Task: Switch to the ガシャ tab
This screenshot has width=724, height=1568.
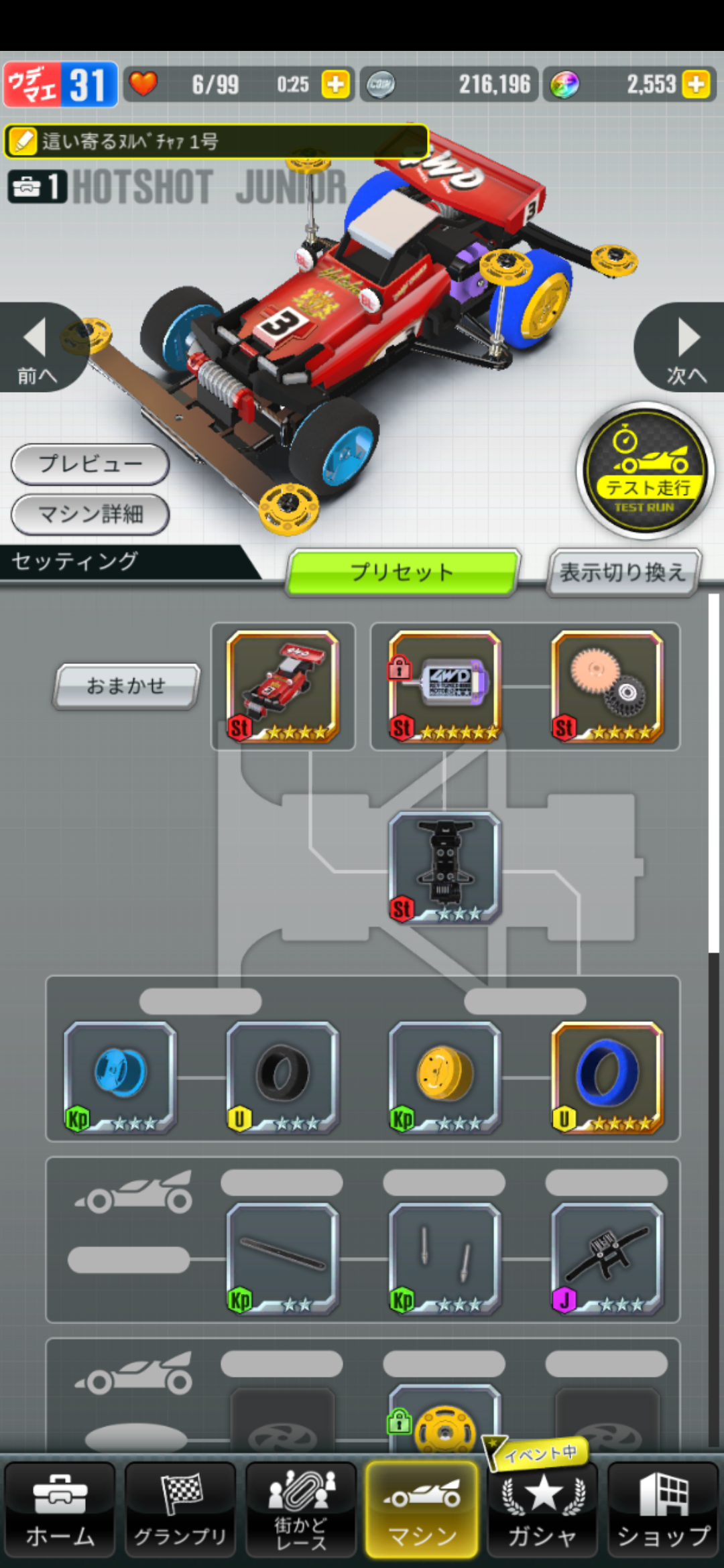Action: click(542, 1512)
